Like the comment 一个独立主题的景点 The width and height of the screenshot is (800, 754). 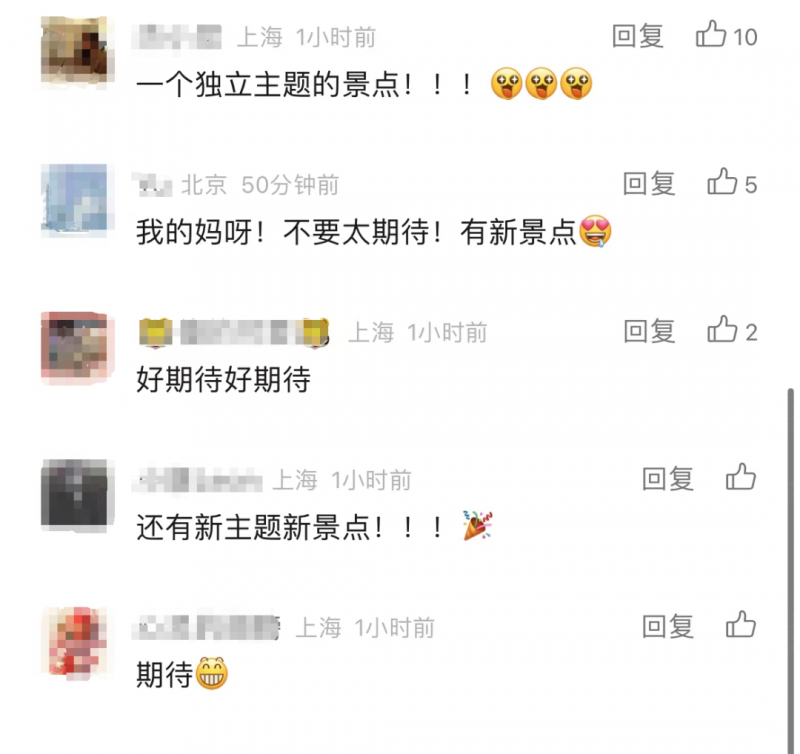(x=712, y=37)
